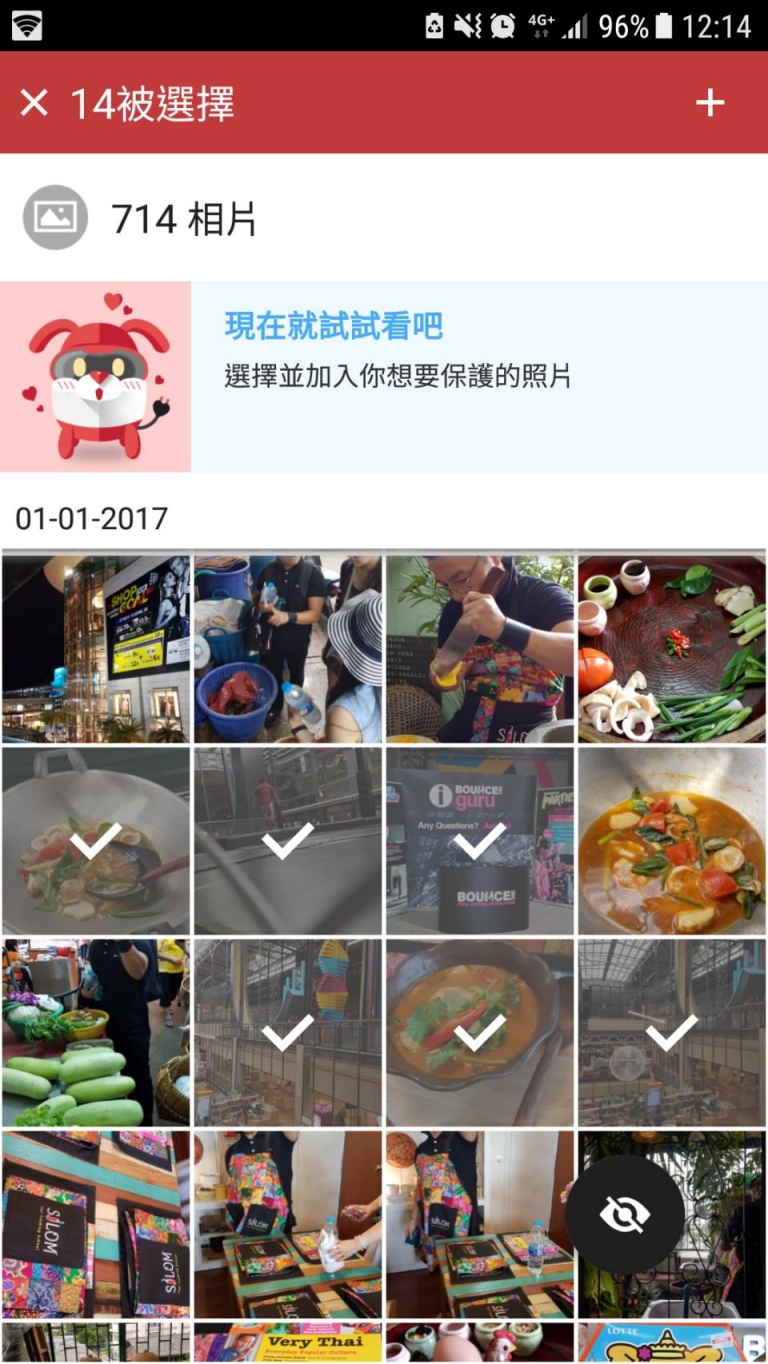Deselect the Bounce guru sign photo

click(480, 841)
